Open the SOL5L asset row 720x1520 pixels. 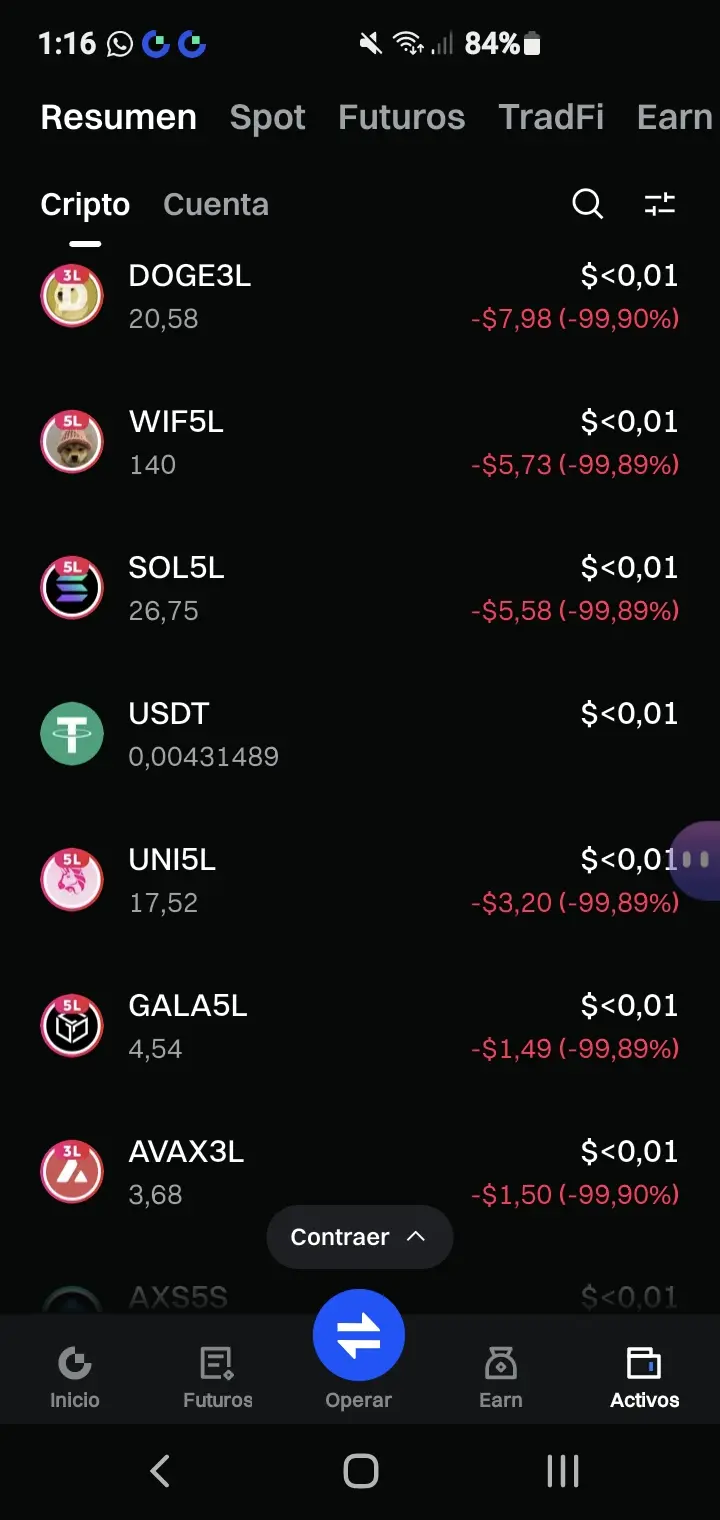click(x=360, y=588)
